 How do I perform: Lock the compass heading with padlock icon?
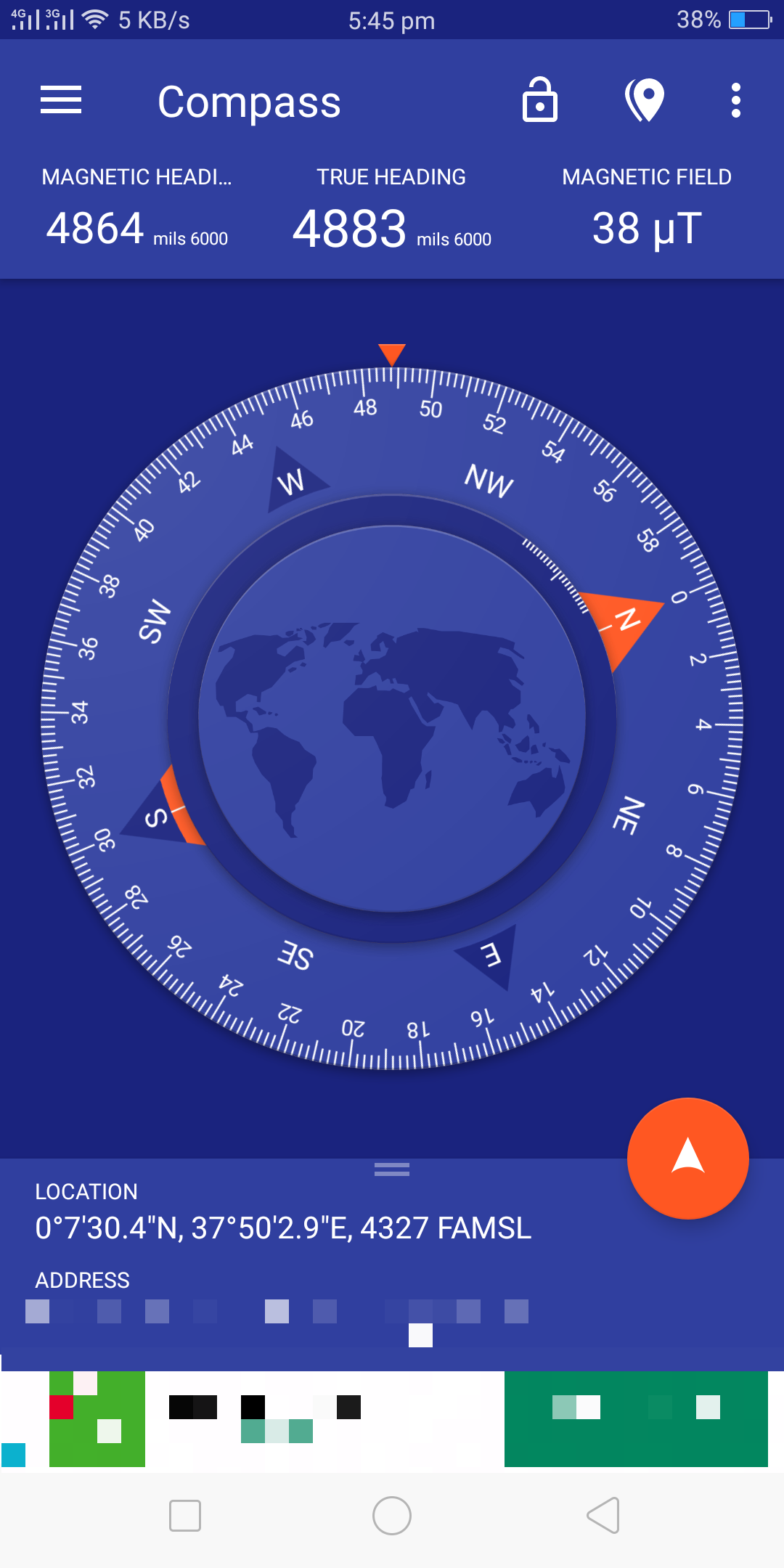coord(539,101)
